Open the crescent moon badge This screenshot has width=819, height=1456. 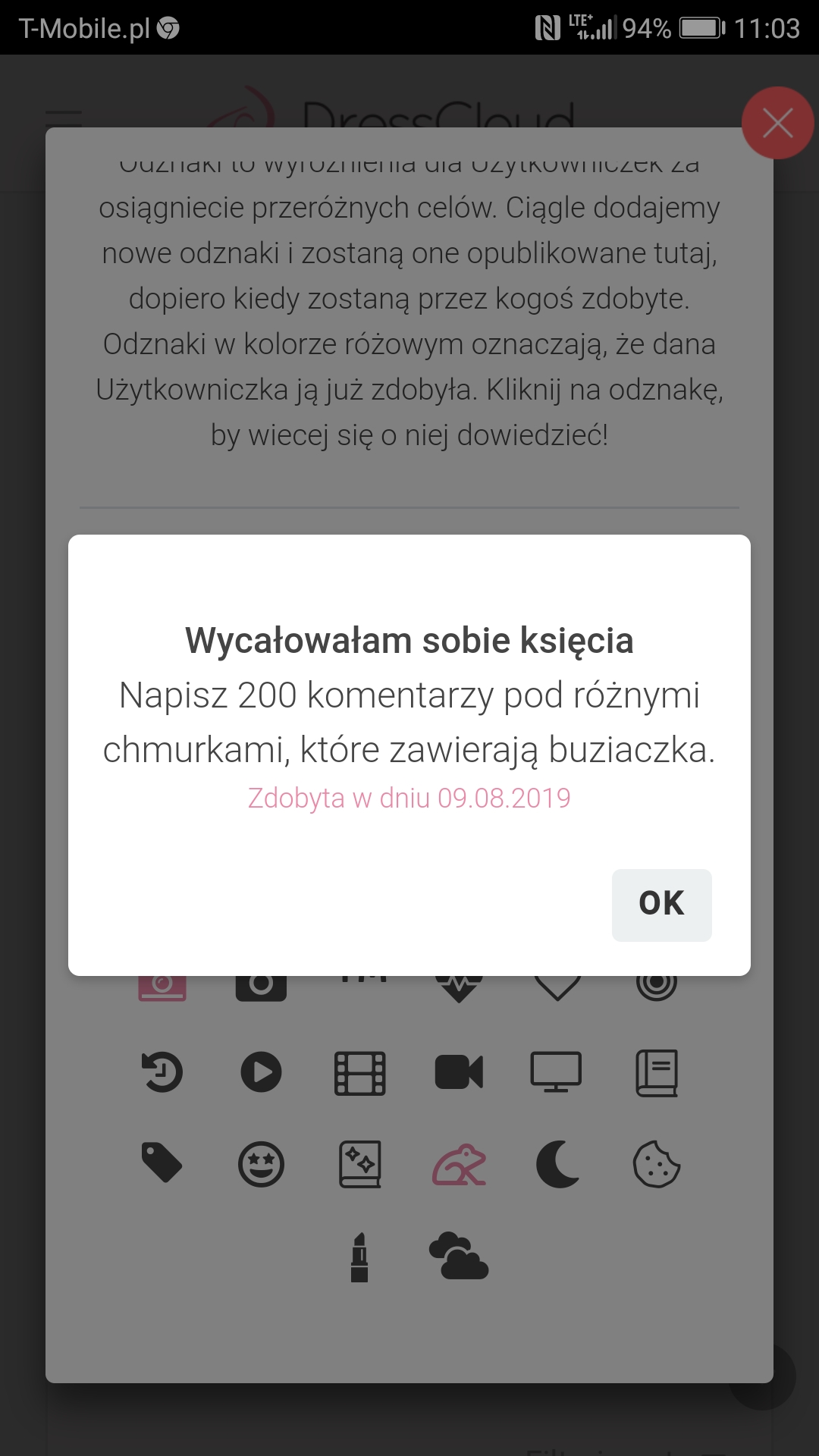[x=557, y=1166]
